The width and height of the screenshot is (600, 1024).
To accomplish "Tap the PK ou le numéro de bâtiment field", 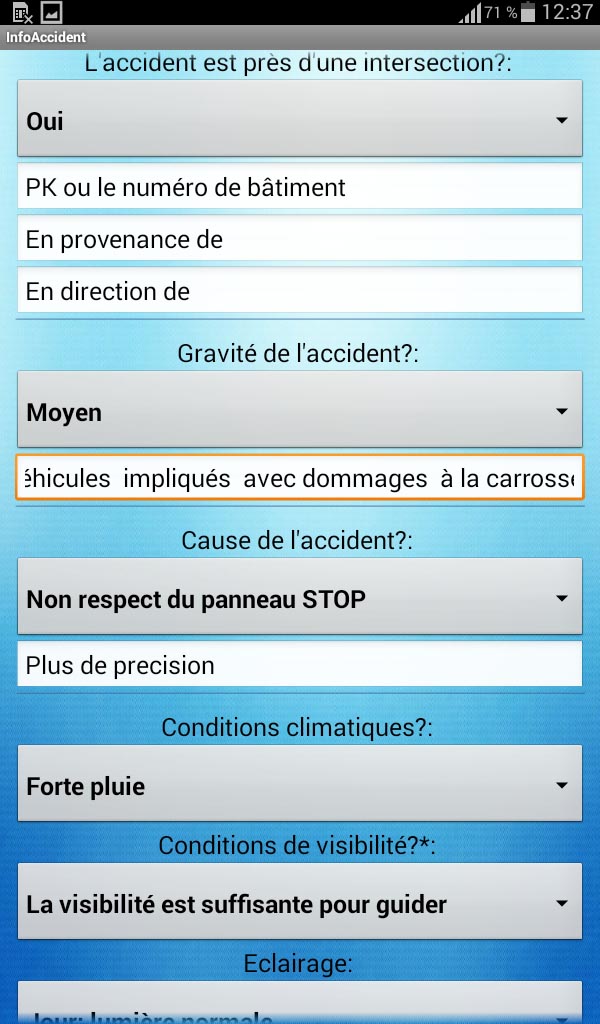I will [300, 187].
